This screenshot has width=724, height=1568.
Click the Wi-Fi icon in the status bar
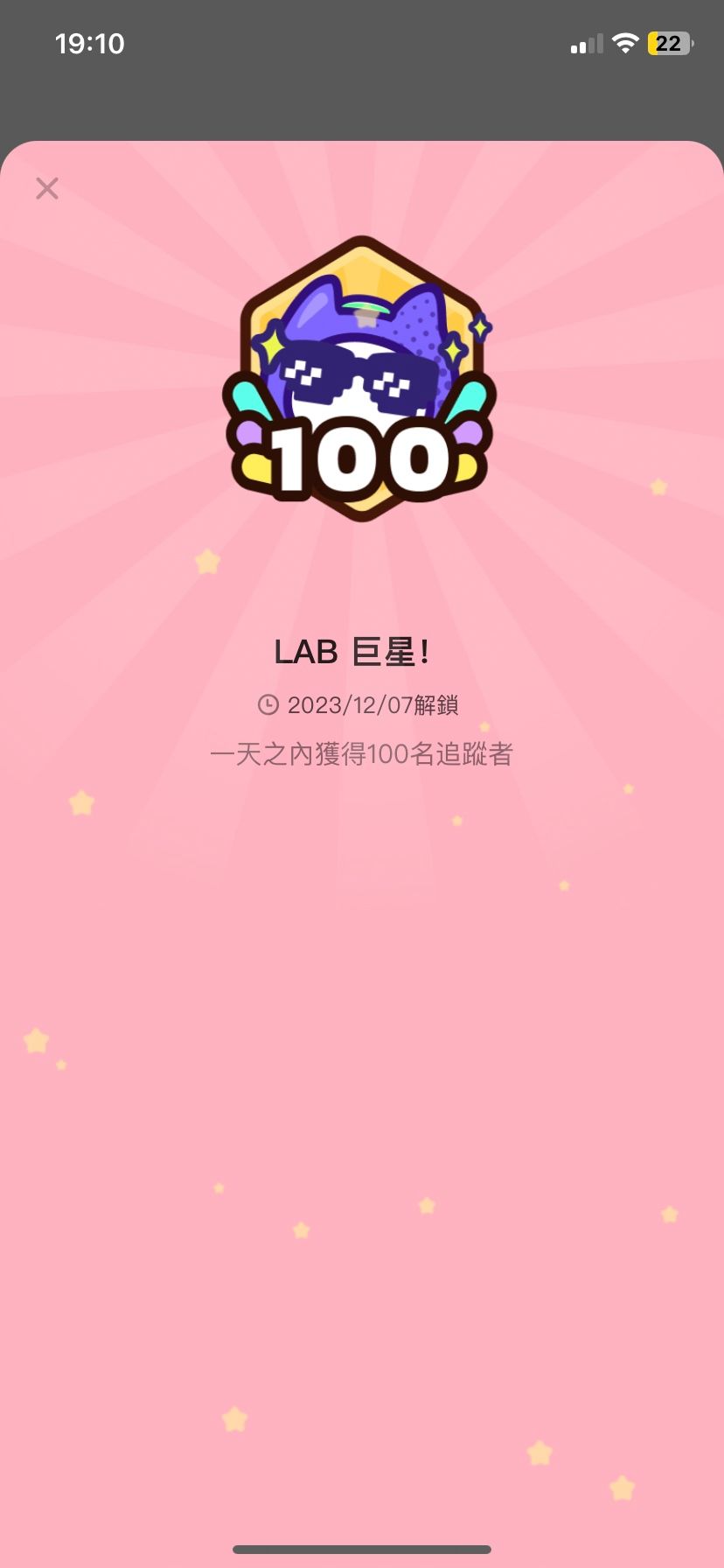coord(624,42)
